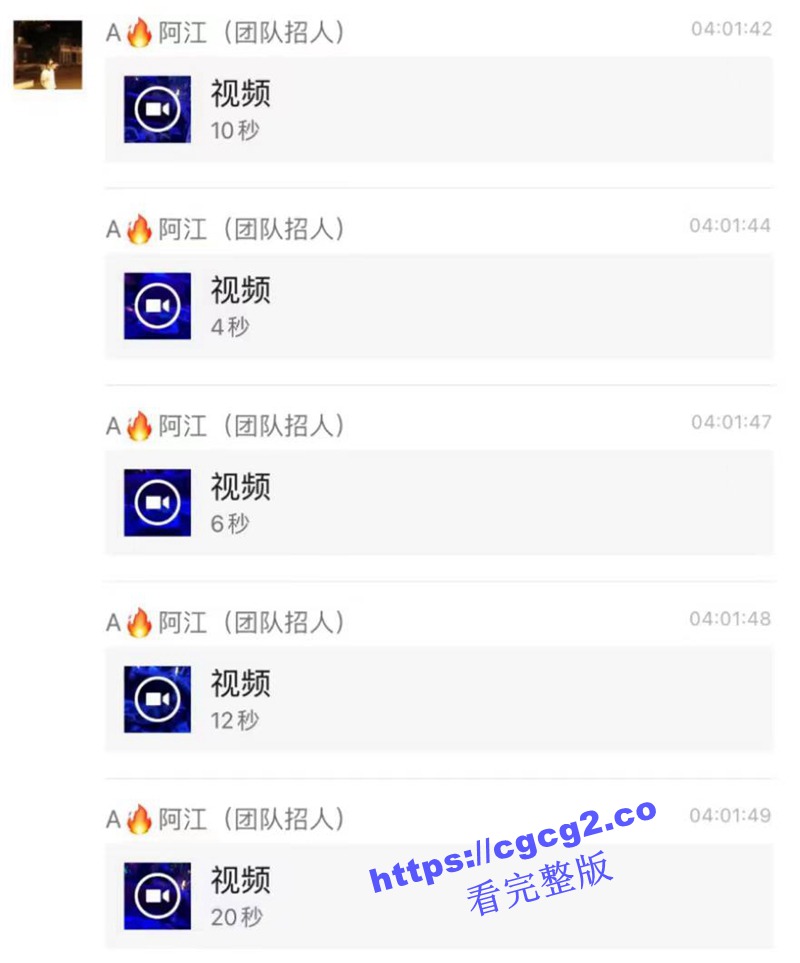
Task: Open the 6秒 video message
Action: (157, 502)
